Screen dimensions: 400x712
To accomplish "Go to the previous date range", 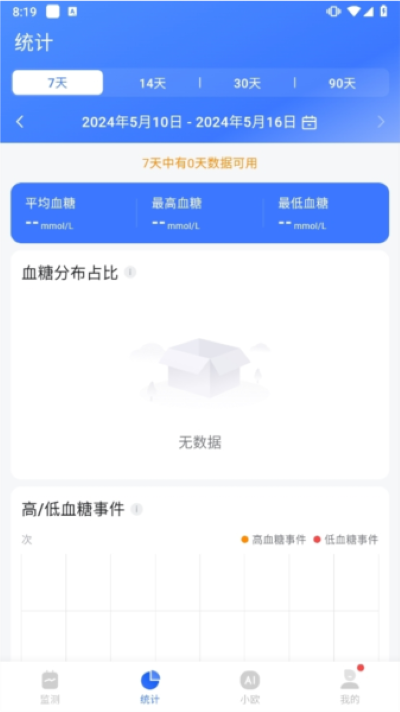I will pos(20,122).
